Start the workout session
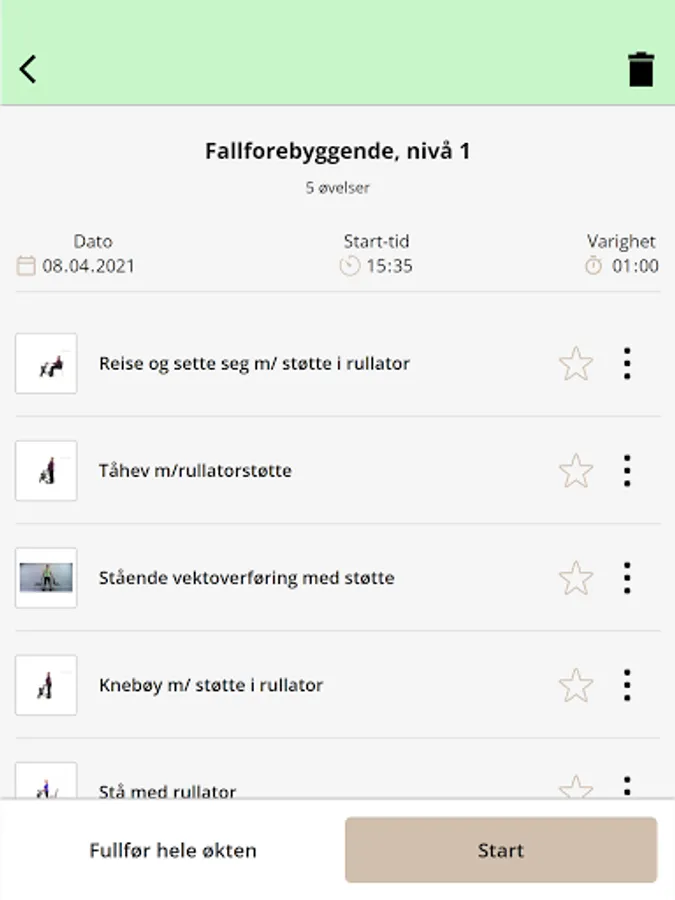Image resolution: width=675 pixels, height=900 pixels. coord(501,851)
